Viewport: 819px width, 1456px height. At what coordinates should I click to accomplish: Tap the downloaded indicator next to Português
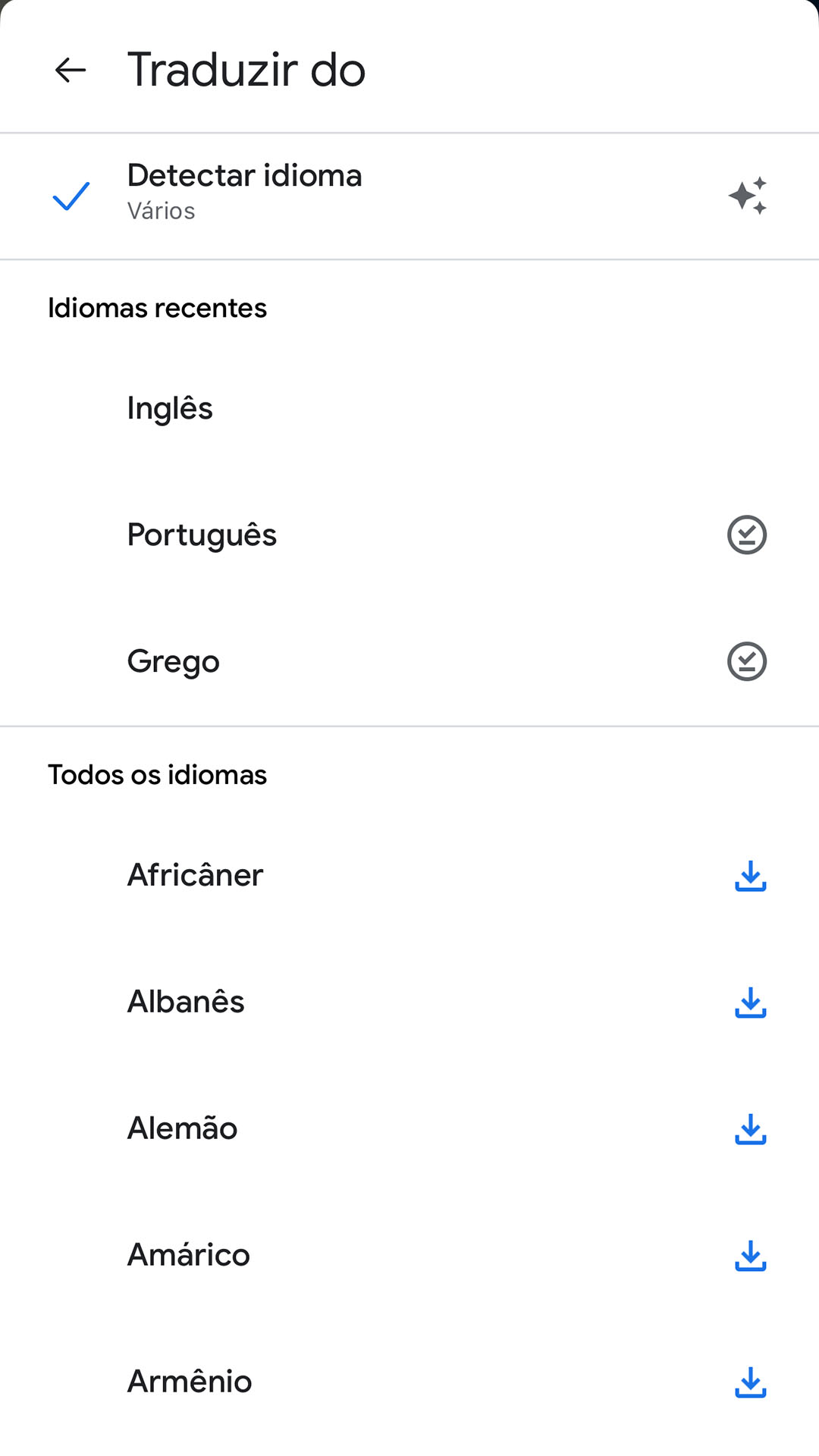(x=746, y=534)
